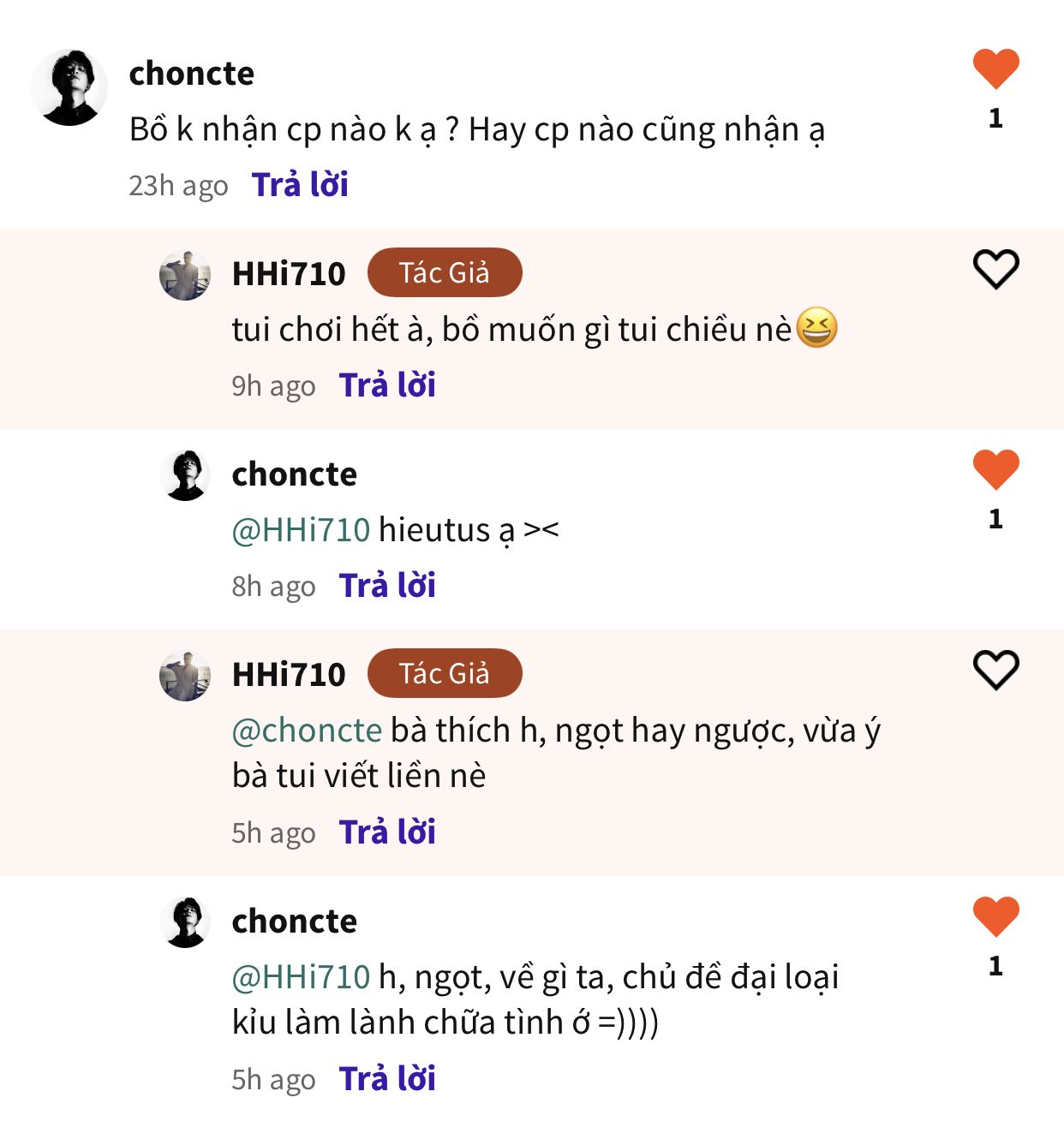Open choncte's avatar on the 23h ago comment
1064x1145 pixels.
pyautogui.click(x=69, y=87)
